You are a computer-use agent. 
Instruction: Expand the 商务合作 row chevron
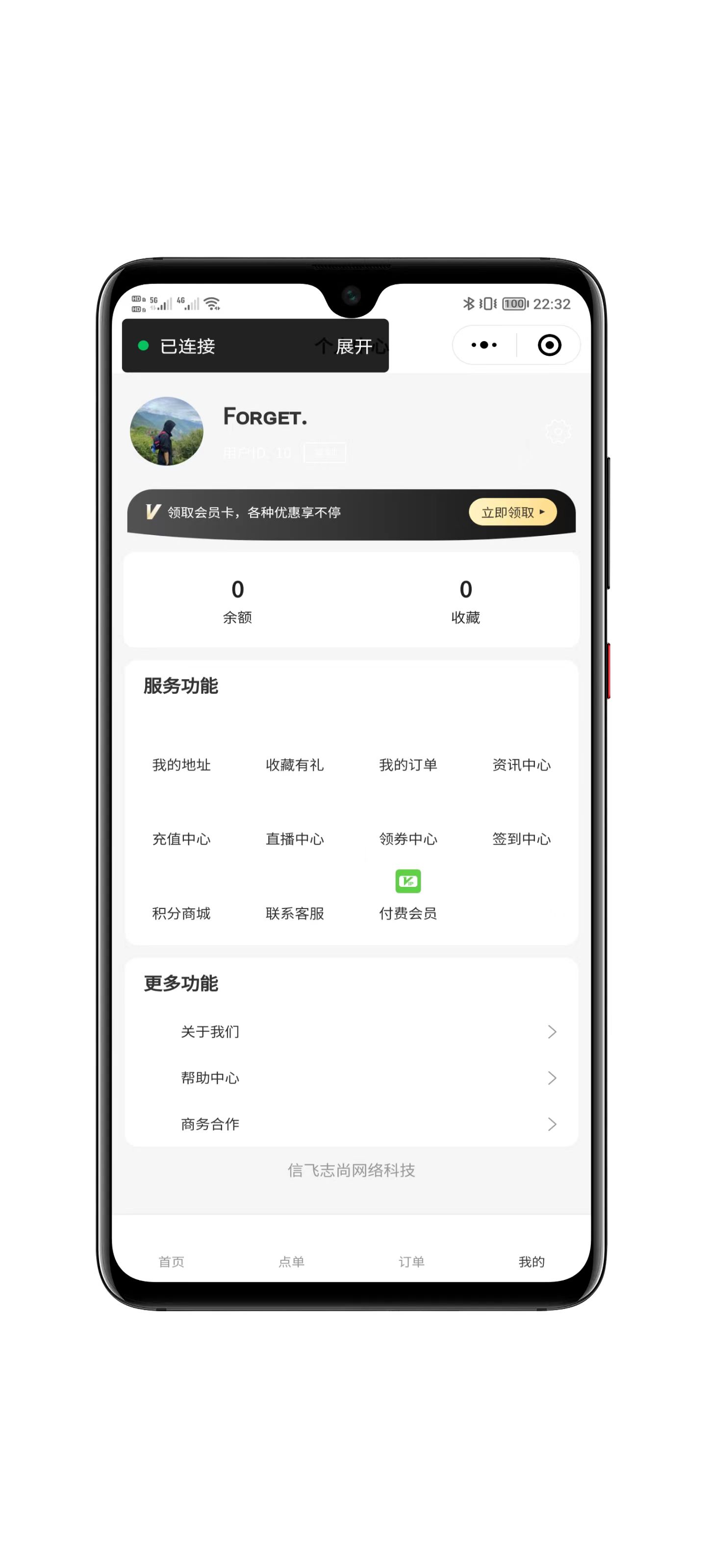(x=553, y=1124)
